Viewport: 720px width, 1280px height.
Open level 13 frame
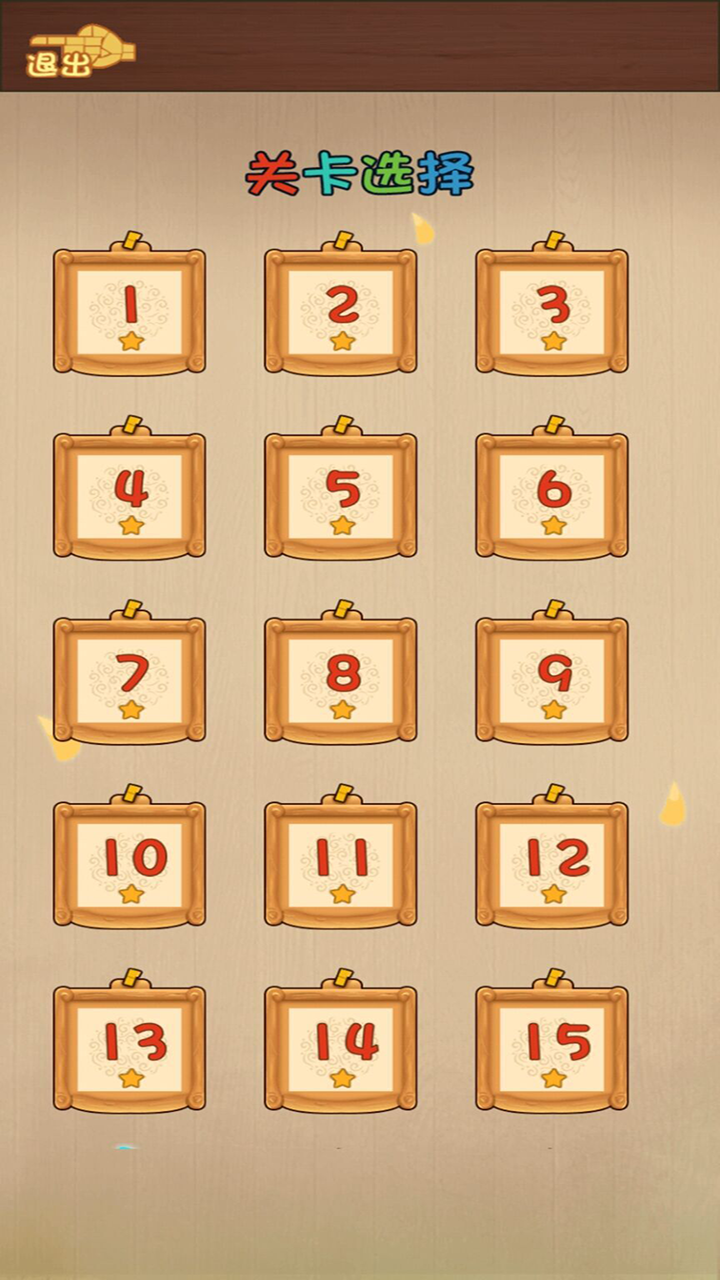[130, 1048]
